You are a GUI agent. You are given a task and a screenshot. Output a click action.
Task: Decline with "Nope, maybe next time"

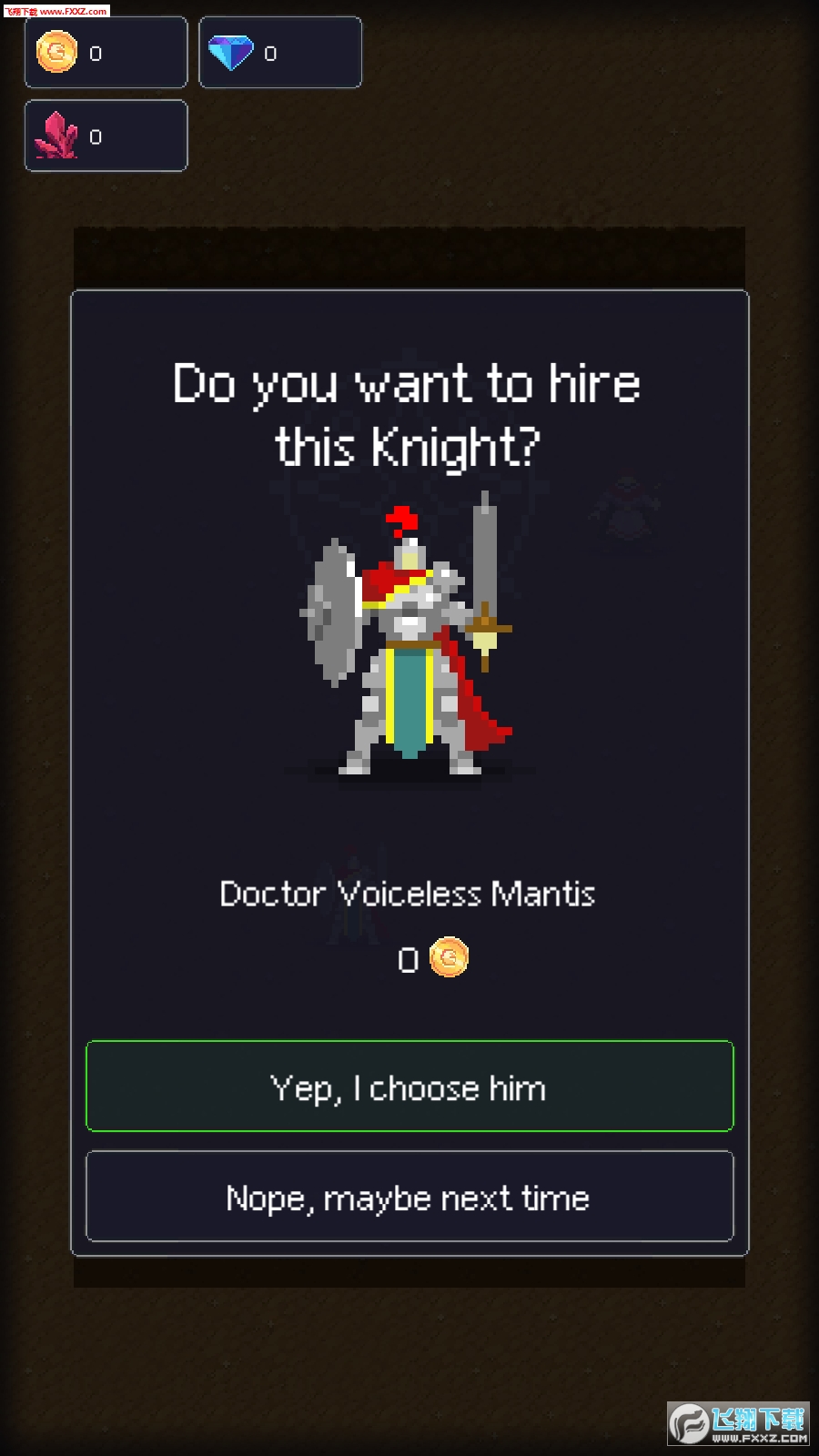409,1197
